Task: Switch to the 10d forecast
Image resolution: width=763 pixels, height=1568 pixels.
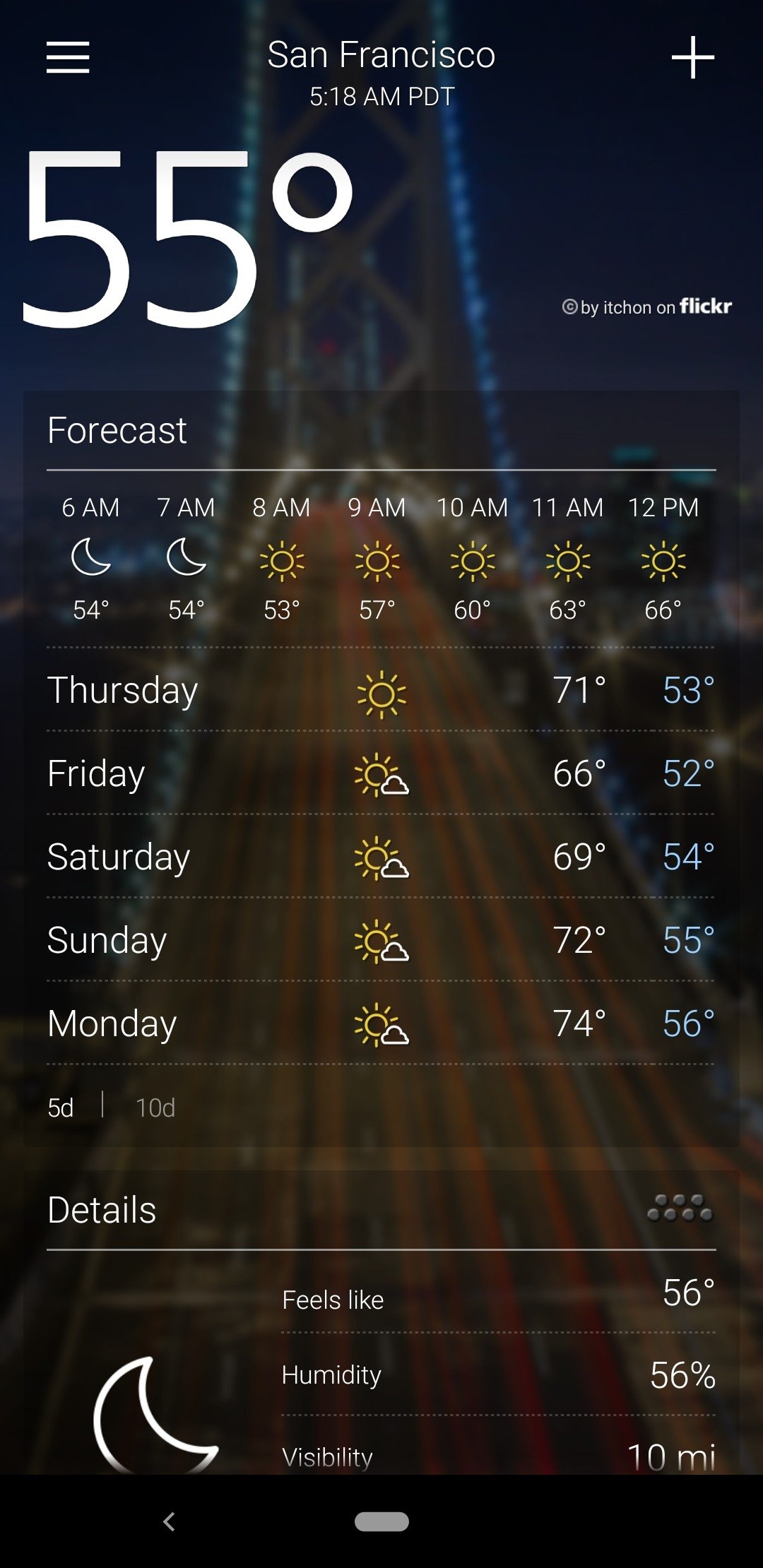Action: pos(155,1107)
